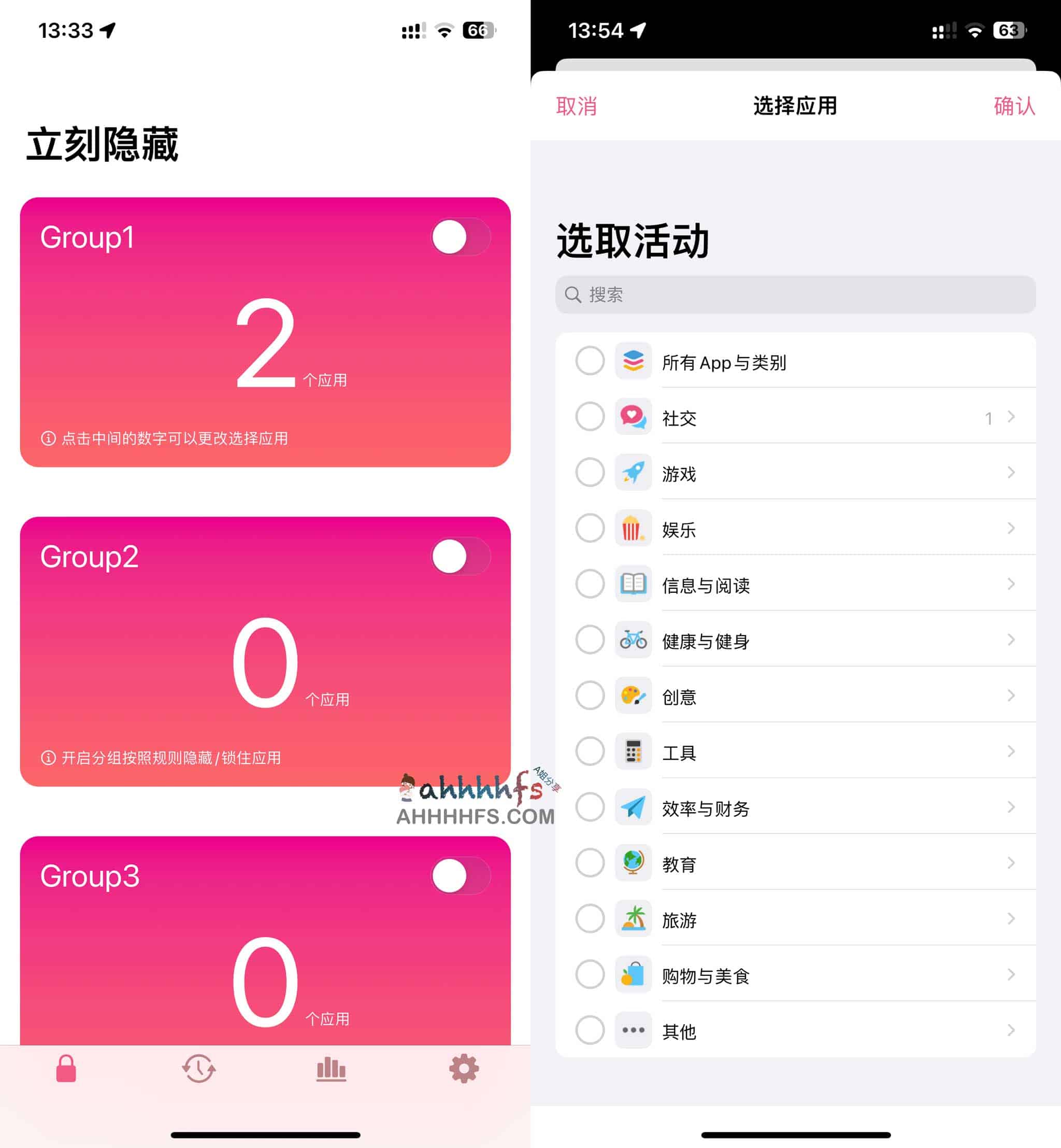The width and height of the screenshot is (1061, 1148).
Task: Open 信息与阅读 via its book icon
Action: click(633, 584)
